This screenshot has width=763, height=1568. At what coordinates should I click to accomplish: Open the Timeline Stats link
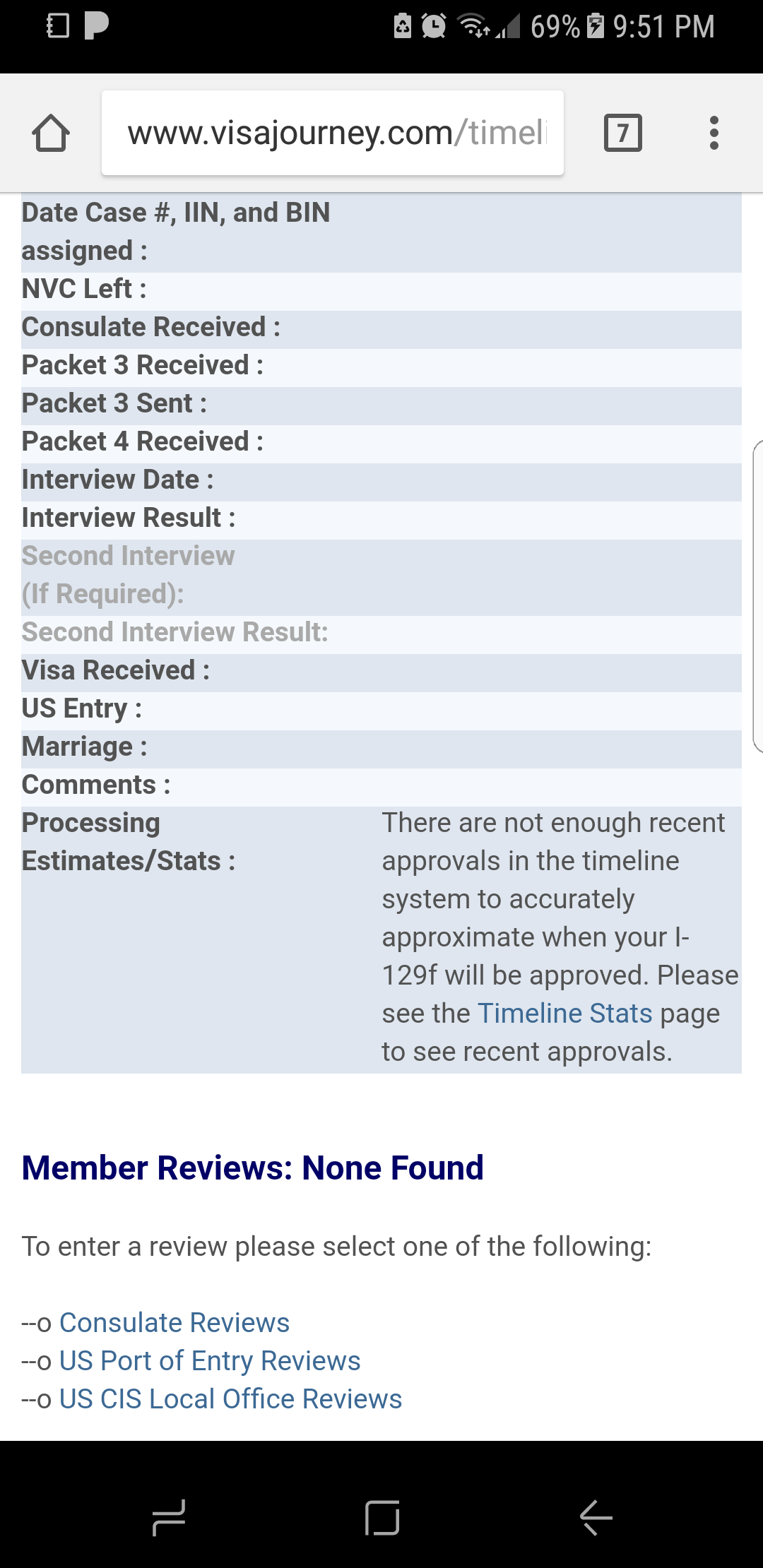[565, 1014]
